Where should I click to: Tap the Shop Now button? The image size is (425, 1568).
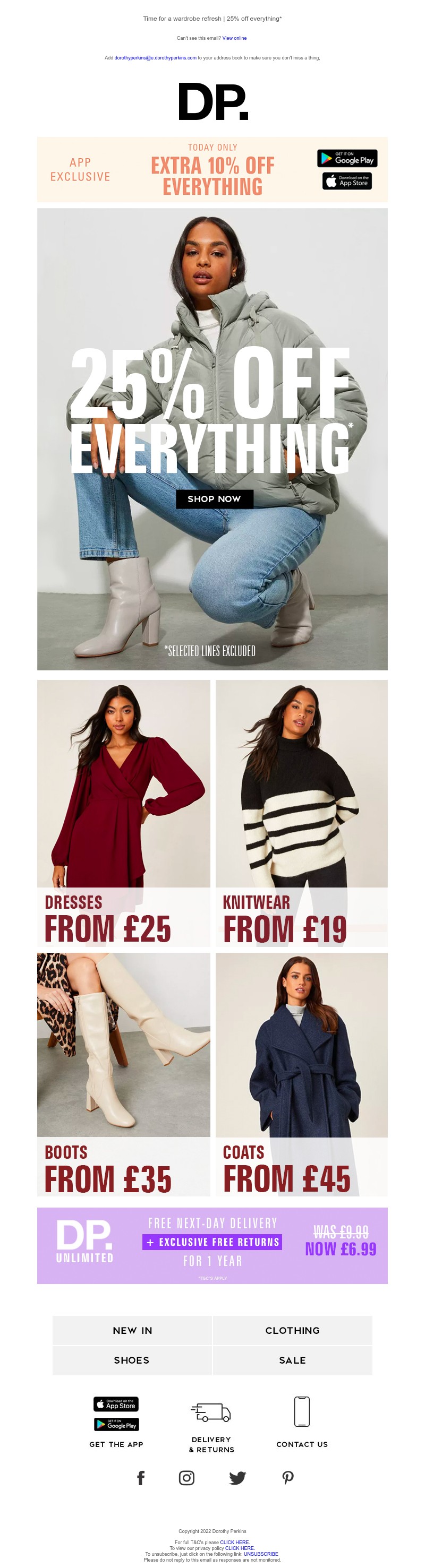[214, 498]
